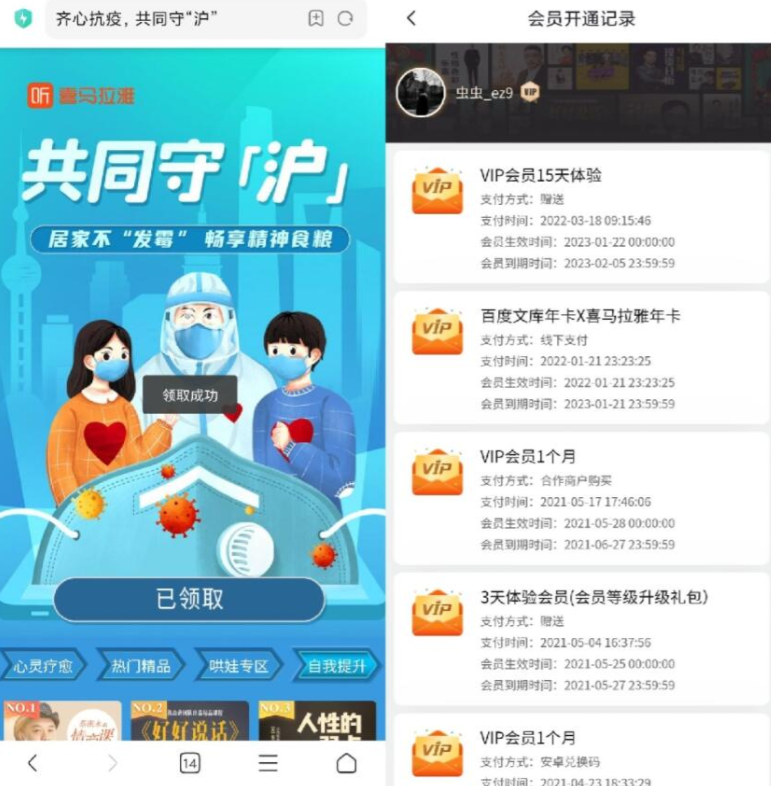The image size is (771, 786).
Task: Go to the browser home page
Action: (x=346, y=763)
